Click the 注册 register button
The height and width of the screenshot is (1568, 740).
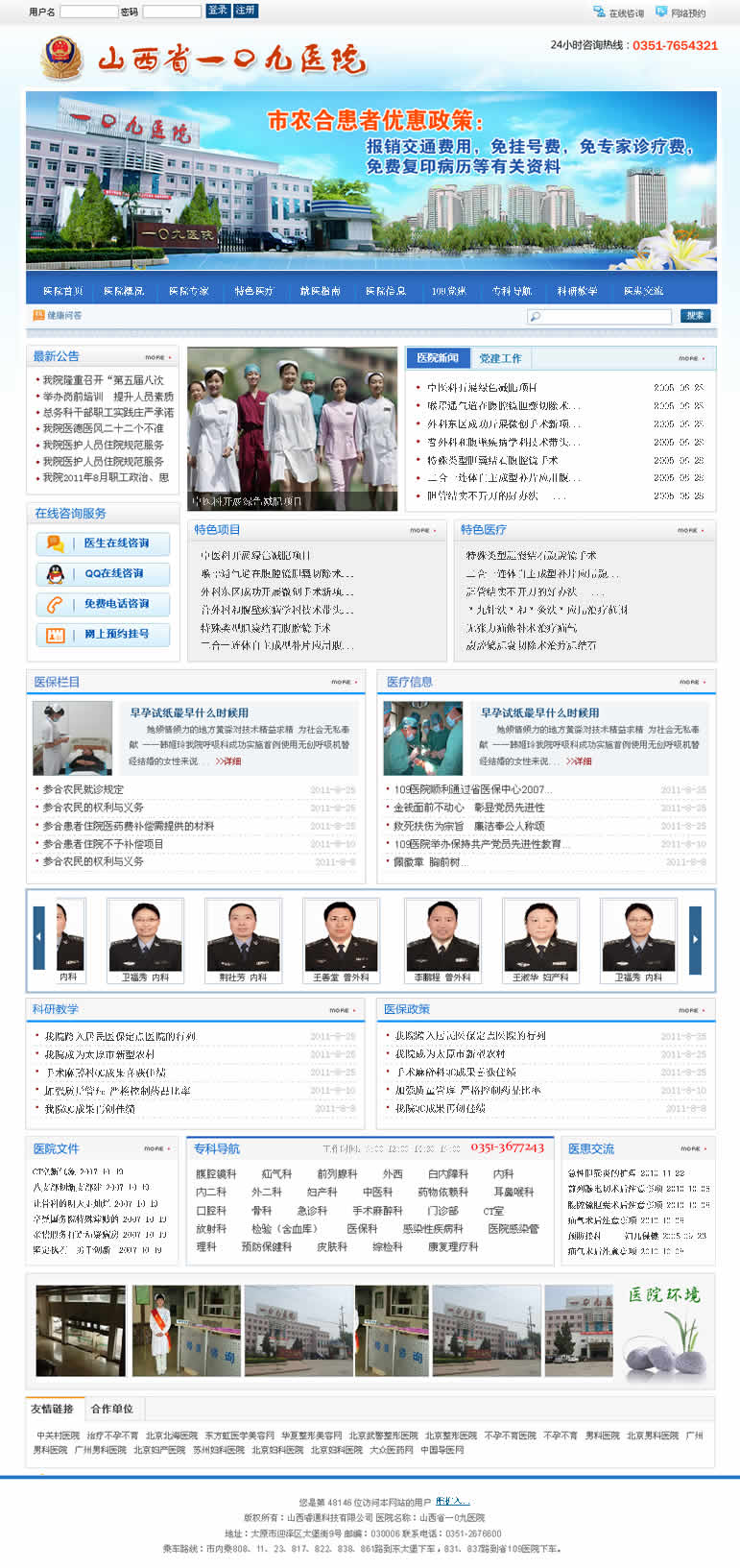tap(246, 11)
